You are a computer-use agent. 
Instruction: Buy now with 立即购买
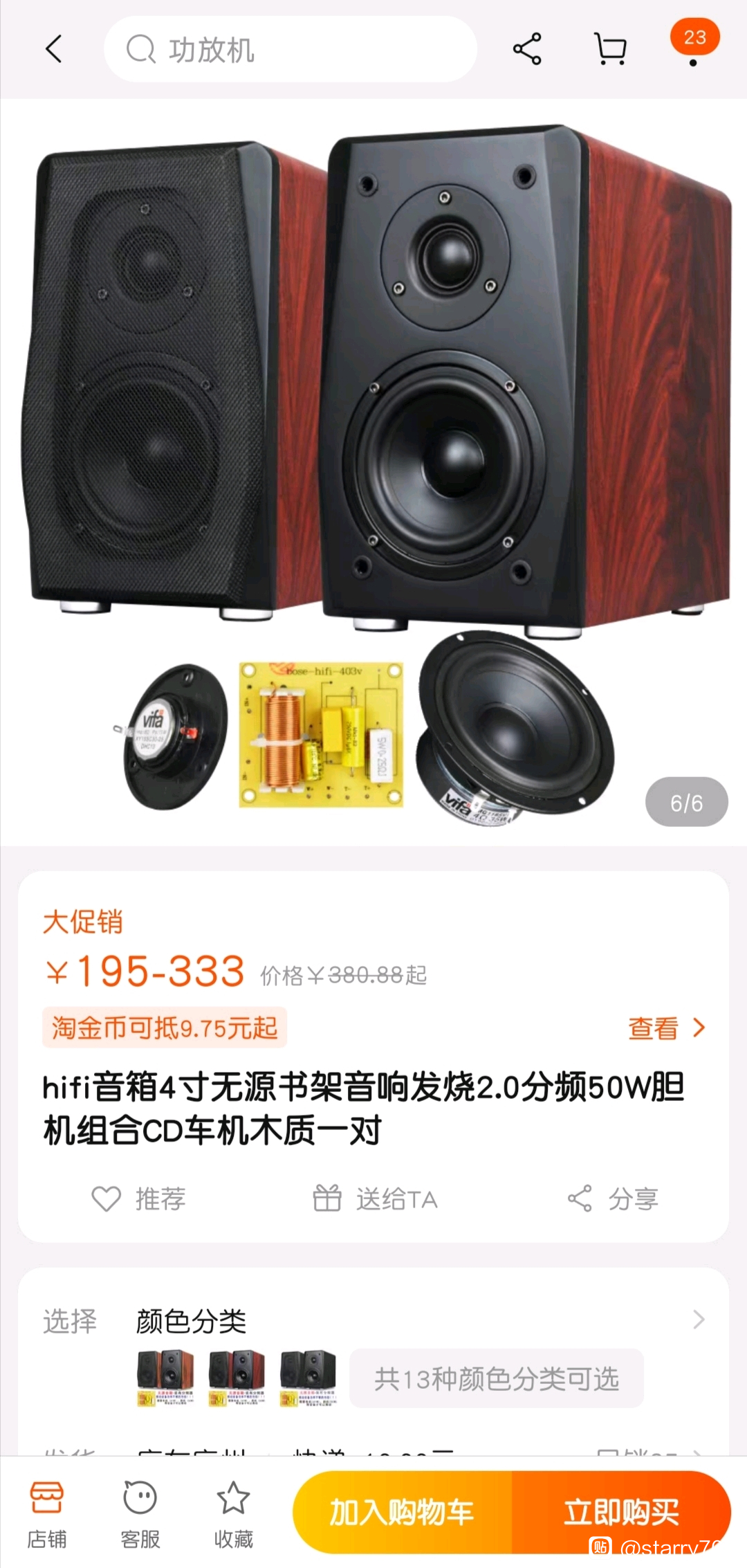pyautogui.click(x=621, y=1512)
